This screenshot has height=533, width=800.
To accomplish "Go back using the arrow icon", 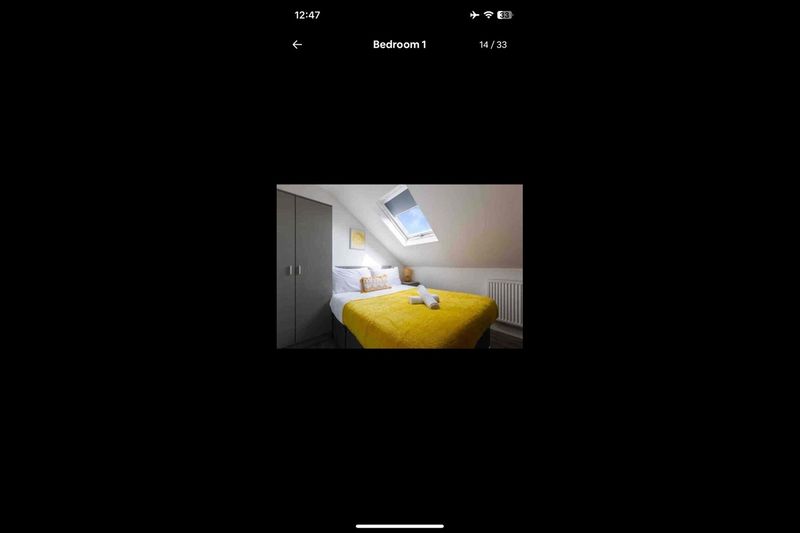I will 297,45.
